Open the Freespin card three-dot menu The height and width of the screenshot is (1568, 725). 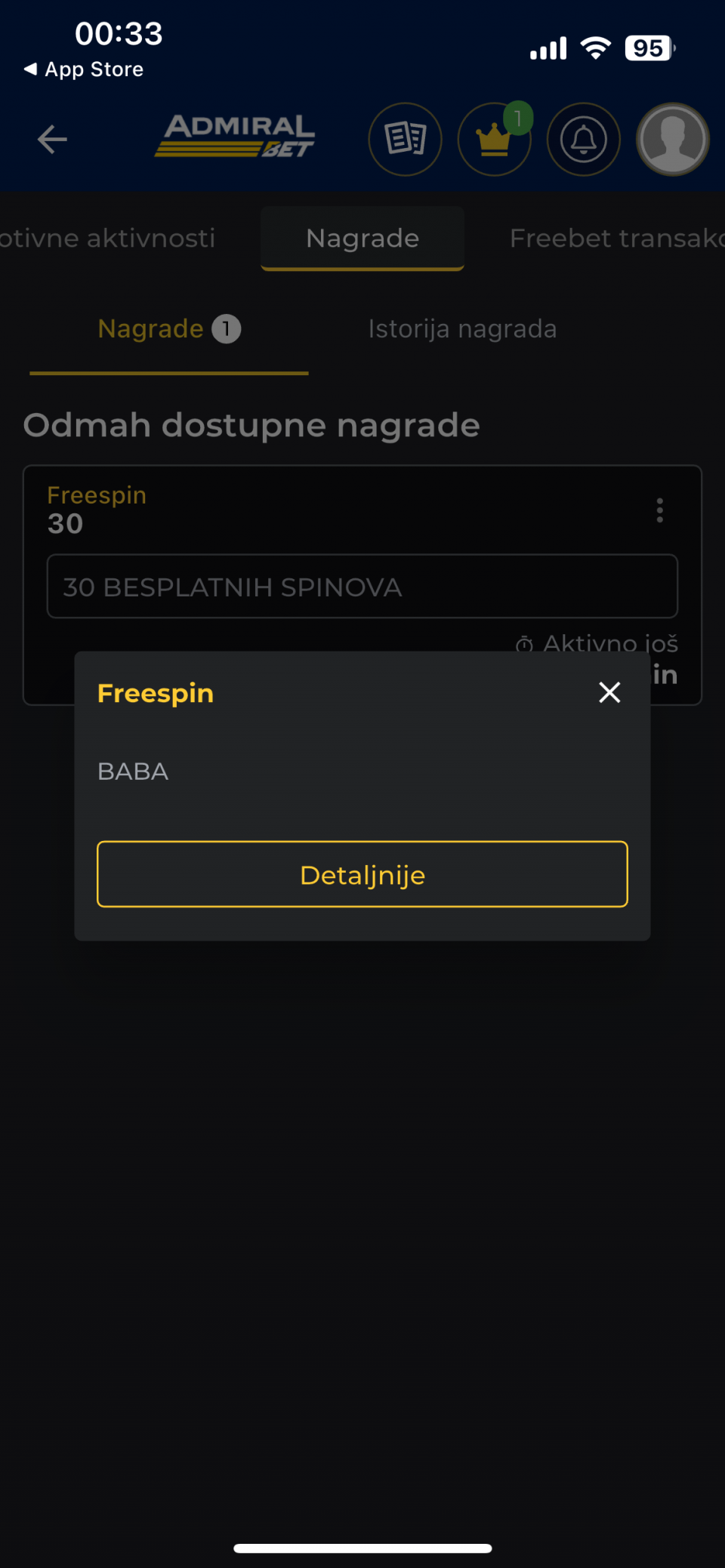660,510
